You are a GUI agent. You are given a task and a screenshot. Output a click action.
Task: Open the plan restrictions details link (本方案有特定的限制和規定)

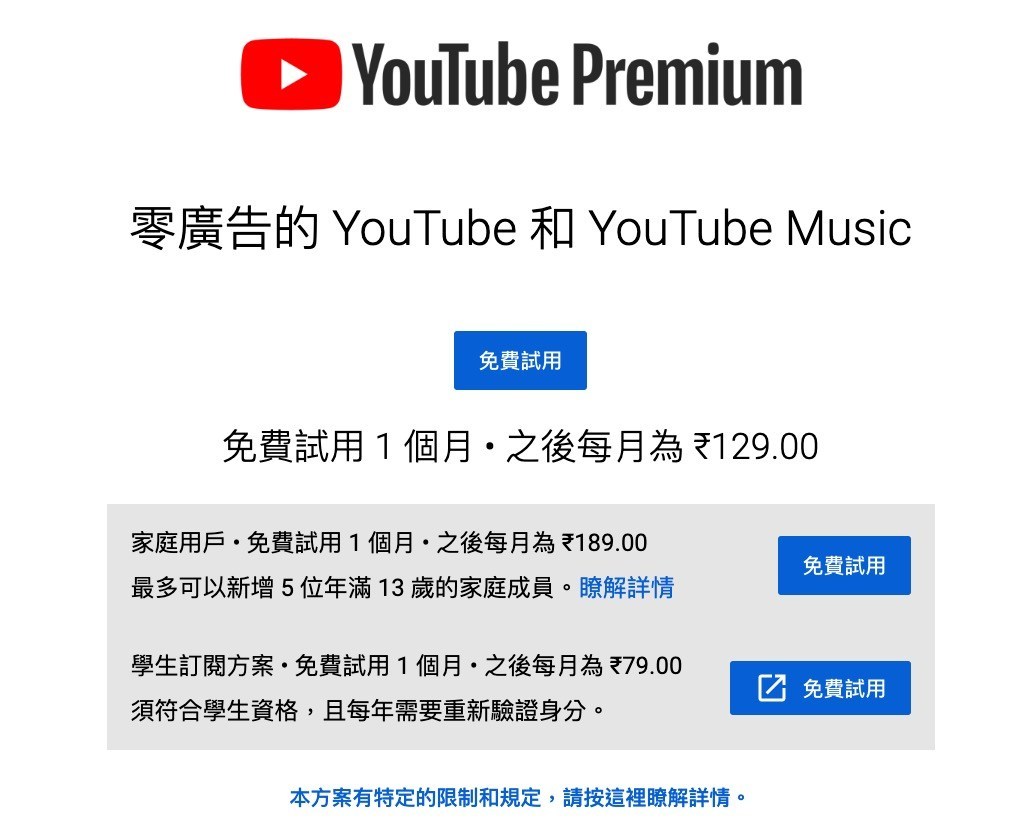coord(518,798)
